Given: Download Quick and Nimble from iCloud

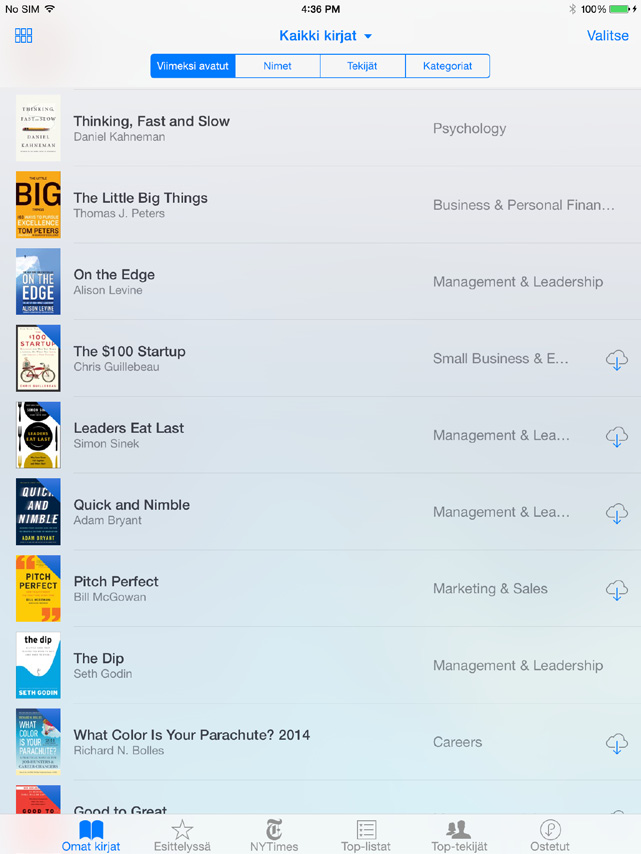Looking at the screenshot, I should (x=617, y=513).
